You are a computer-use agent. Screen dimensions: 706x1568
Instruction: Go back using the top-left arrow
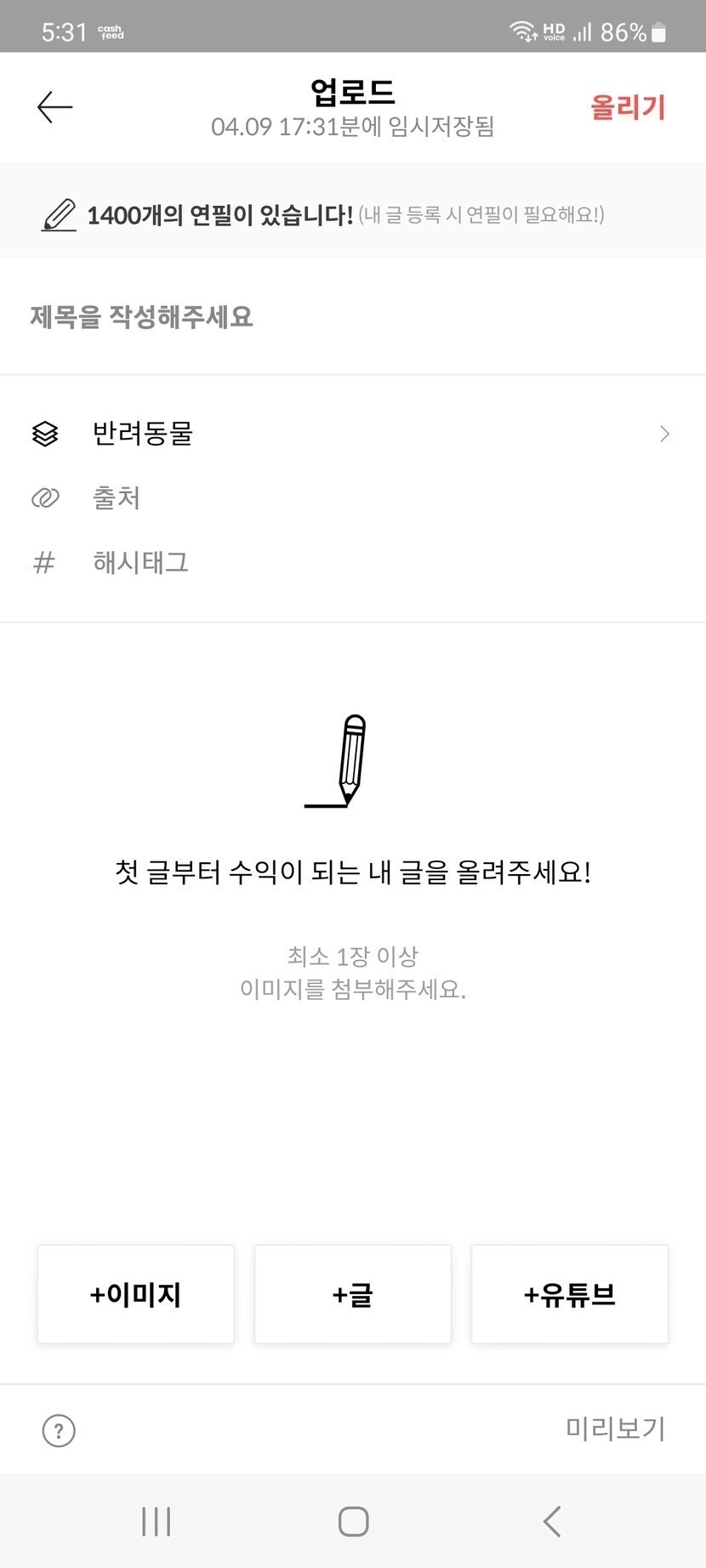pyautogui.click(x=55, y=107)
